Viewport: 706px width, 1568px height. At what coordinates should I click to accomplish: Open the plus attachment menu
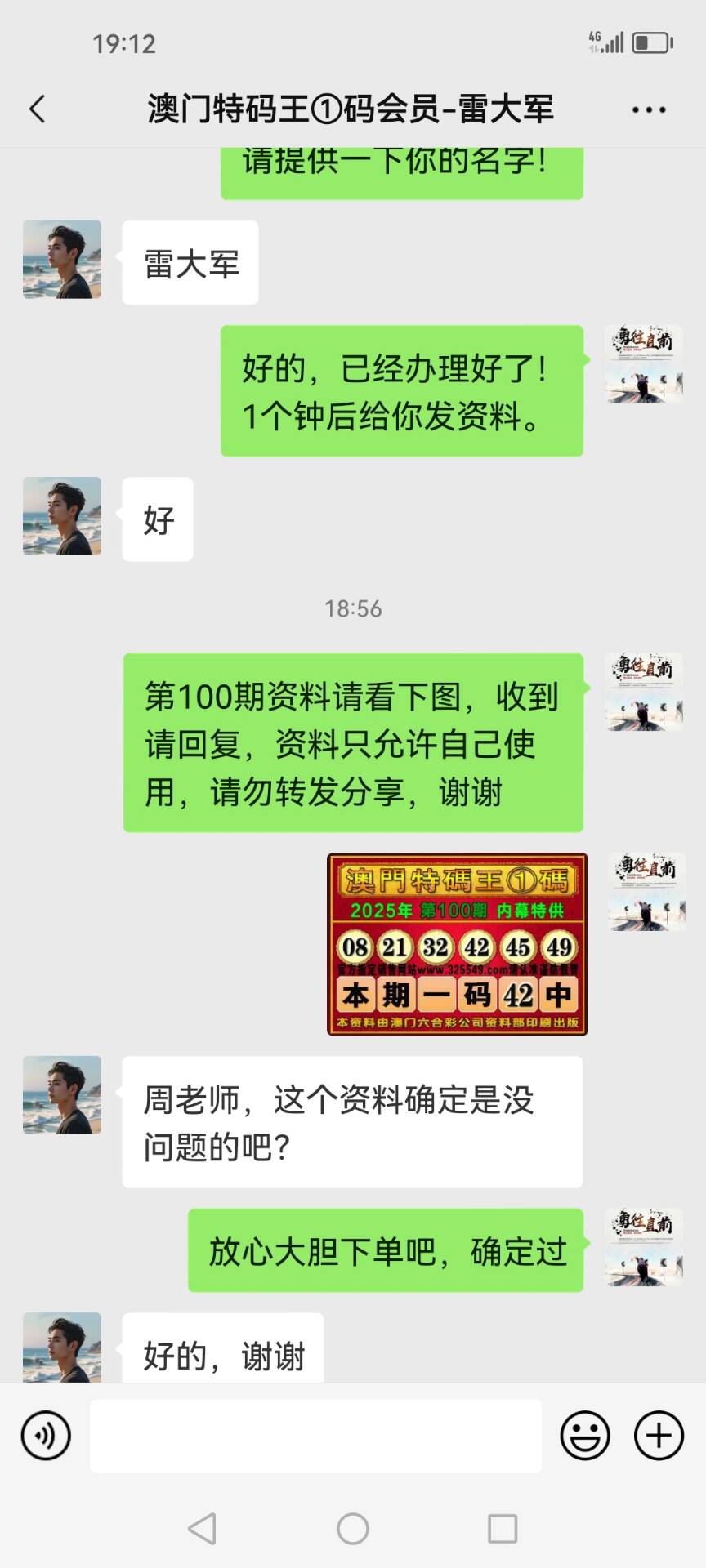tap(659, 1436)
